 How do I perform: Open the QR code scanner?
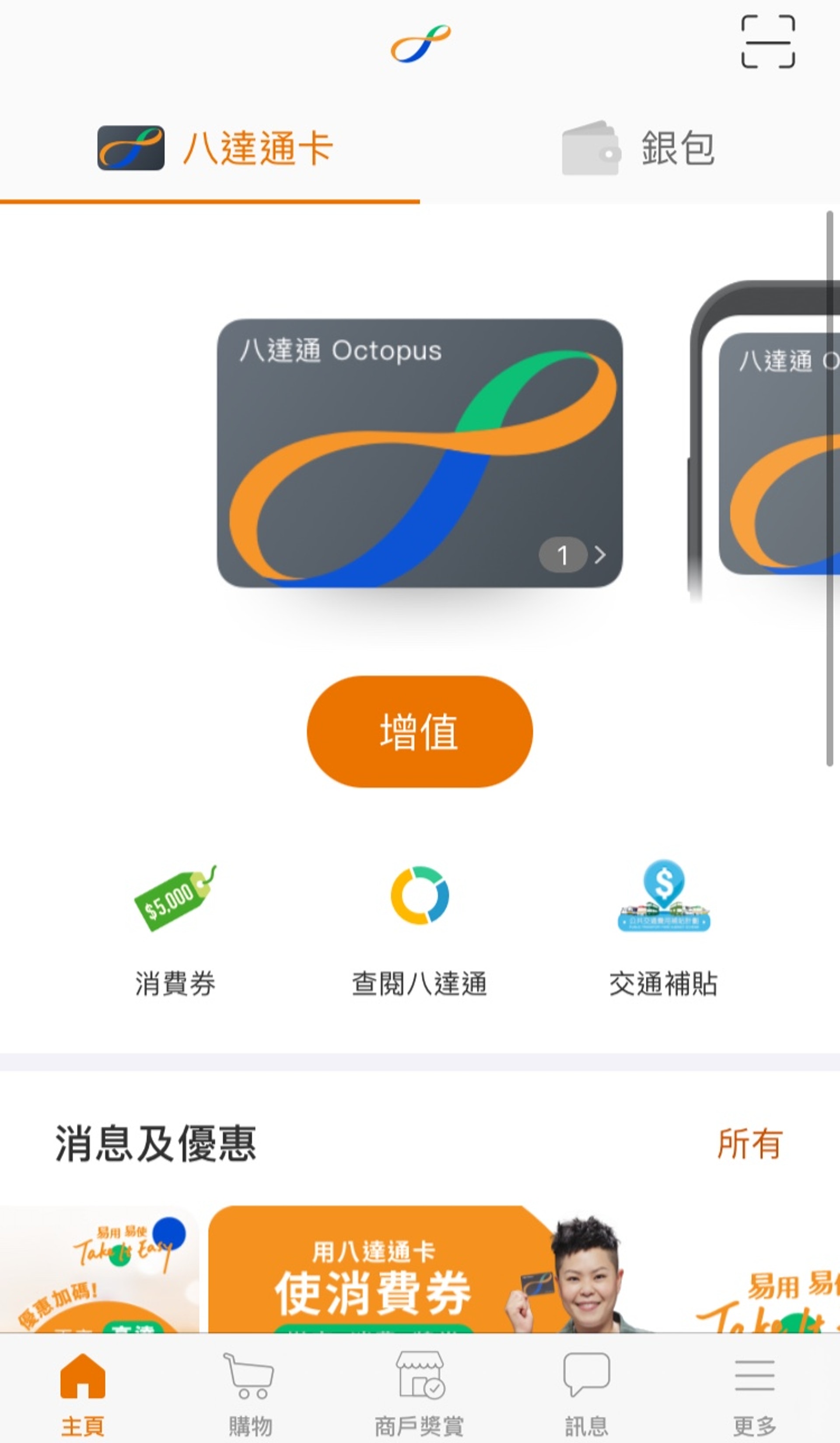click(768, 42)
